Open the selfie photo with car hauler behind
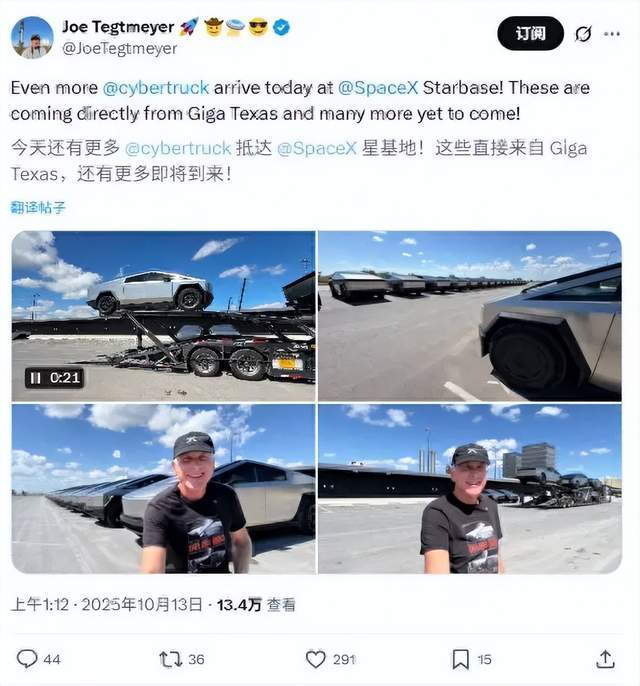This screenshot has width=640, height=686. [x=469, y=488]
